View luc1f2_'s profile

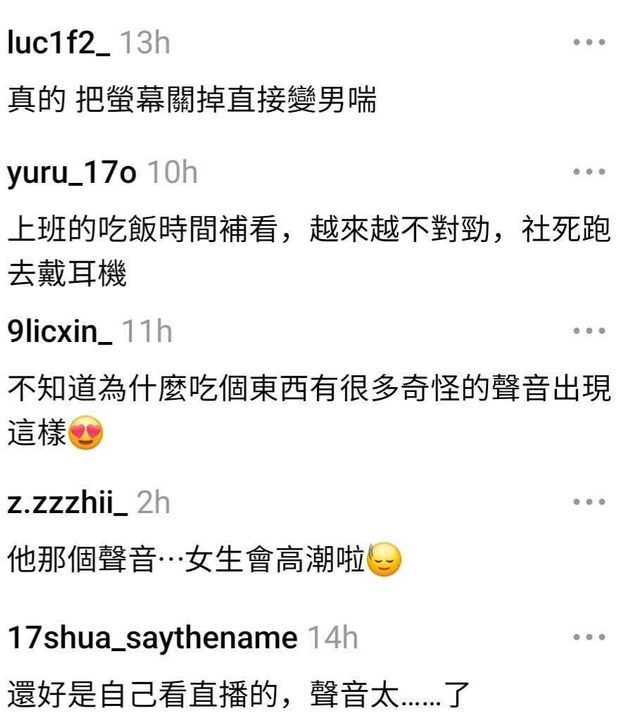[x=58, y=43]
